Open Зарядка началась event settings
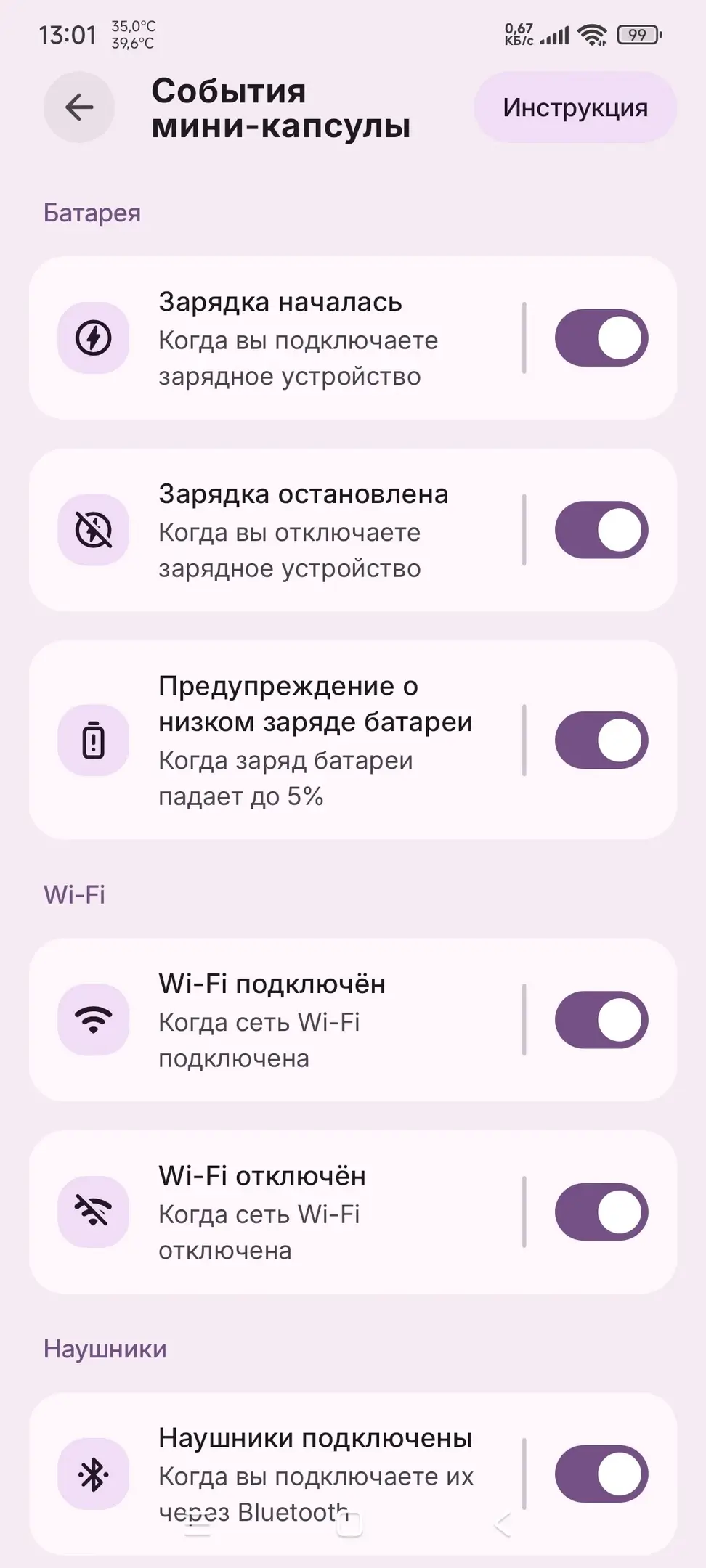This screenshot has height=1568, width=706. tap(291, 338)
